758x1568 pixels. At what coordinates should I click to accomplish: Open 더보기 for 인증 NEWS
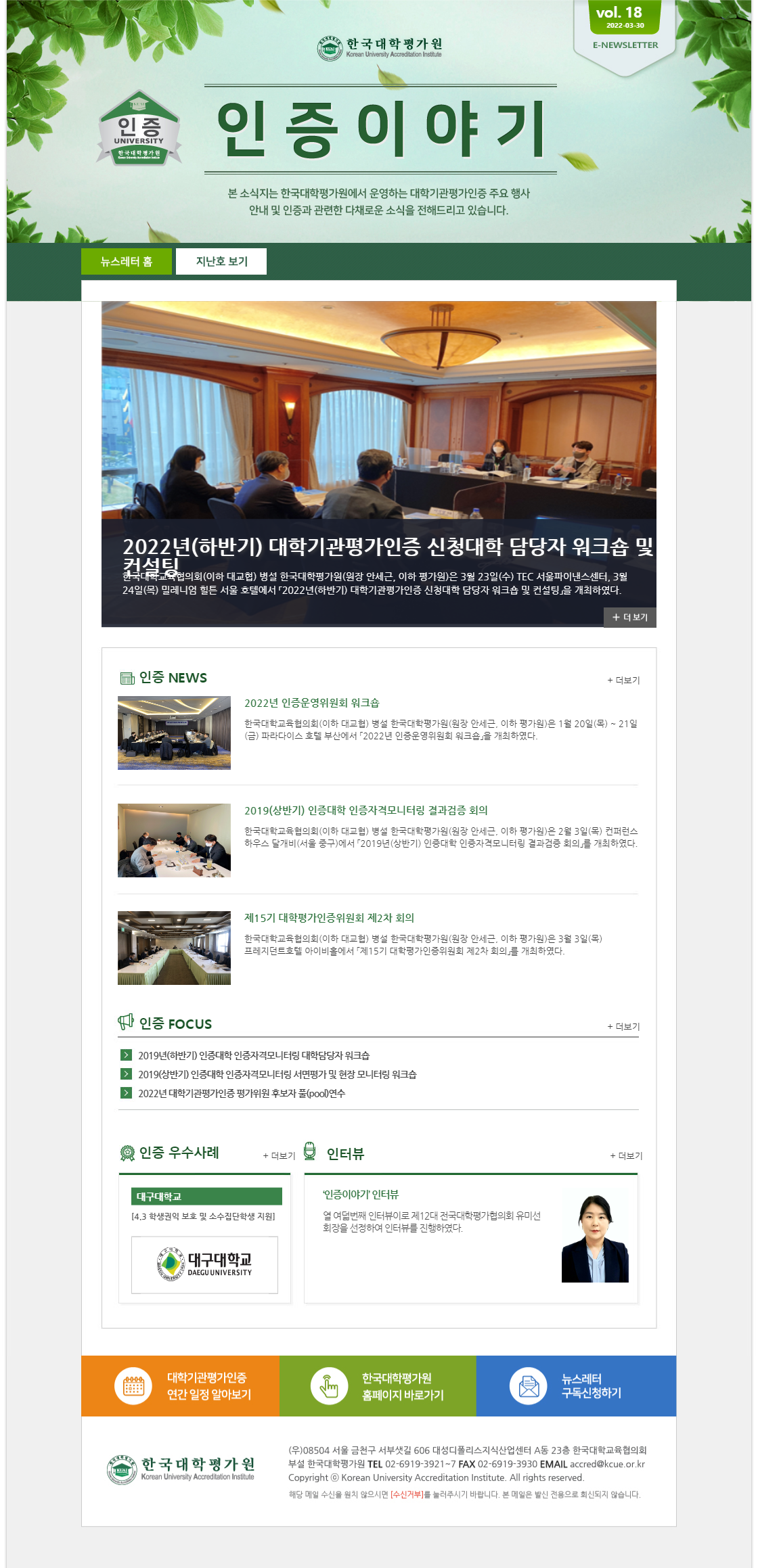pos(623,680)
